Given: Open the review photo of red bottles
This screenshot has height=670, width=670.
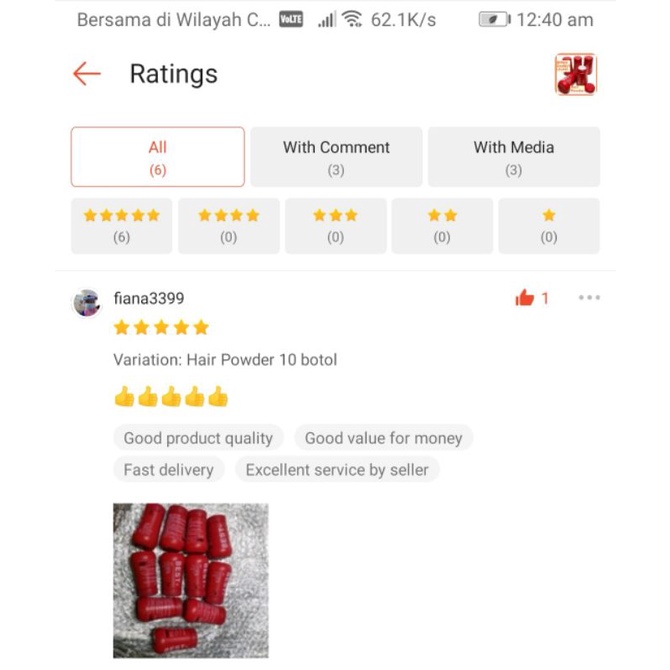Looking at the screenshot, I should 191,581.
